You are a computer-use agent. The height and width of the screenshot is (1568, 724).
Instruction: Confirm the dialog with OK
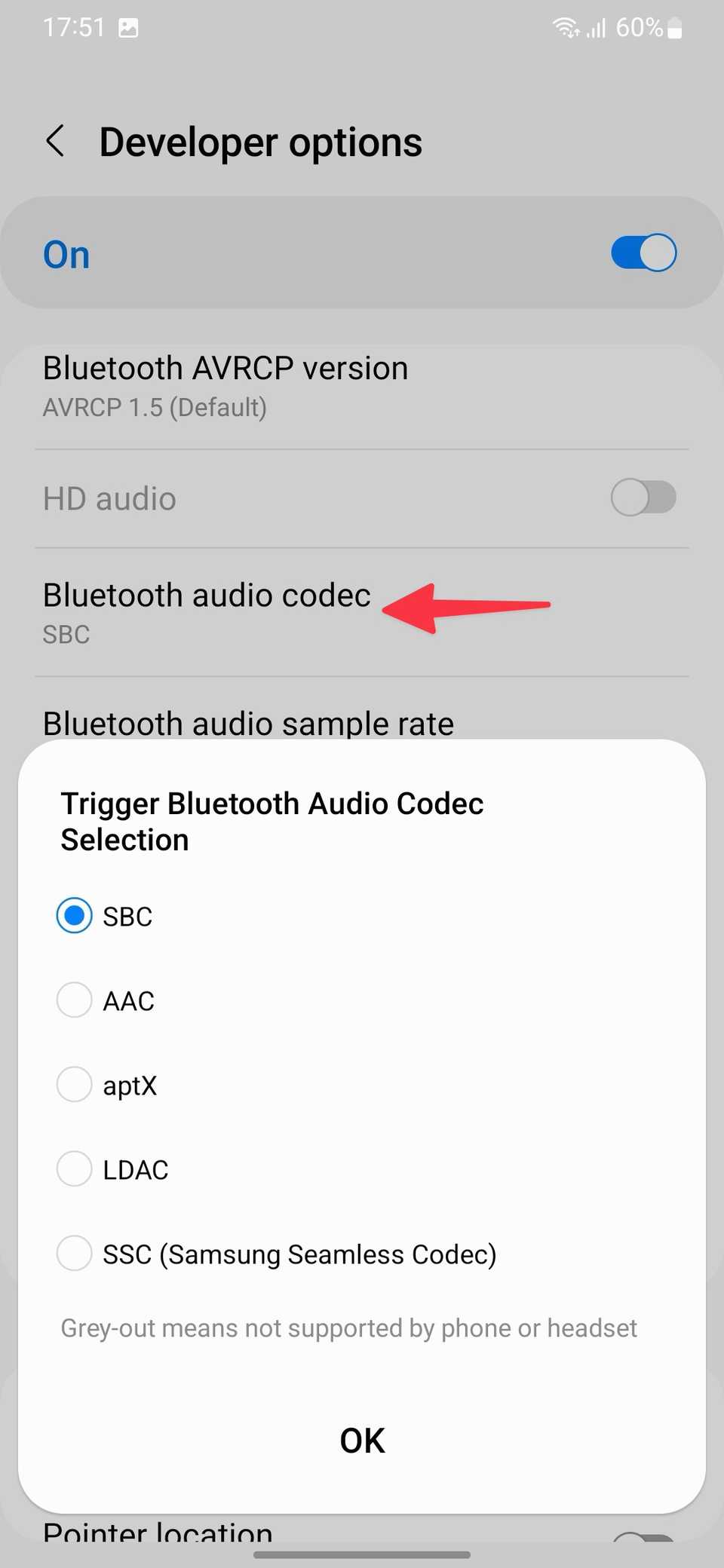[362, 1441]
